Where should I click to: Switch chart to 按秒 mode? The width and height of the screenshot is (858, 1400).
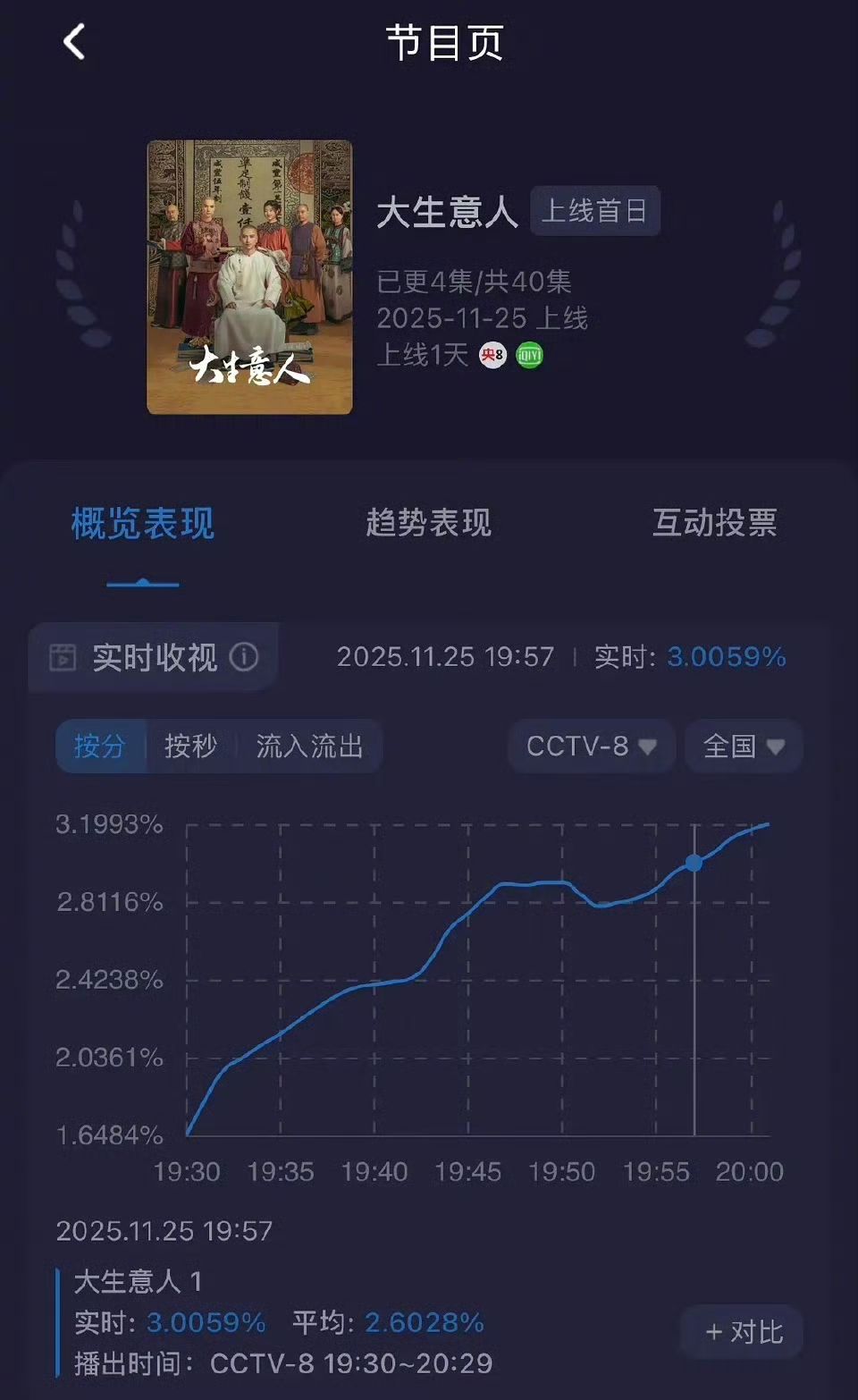[190, 746]
